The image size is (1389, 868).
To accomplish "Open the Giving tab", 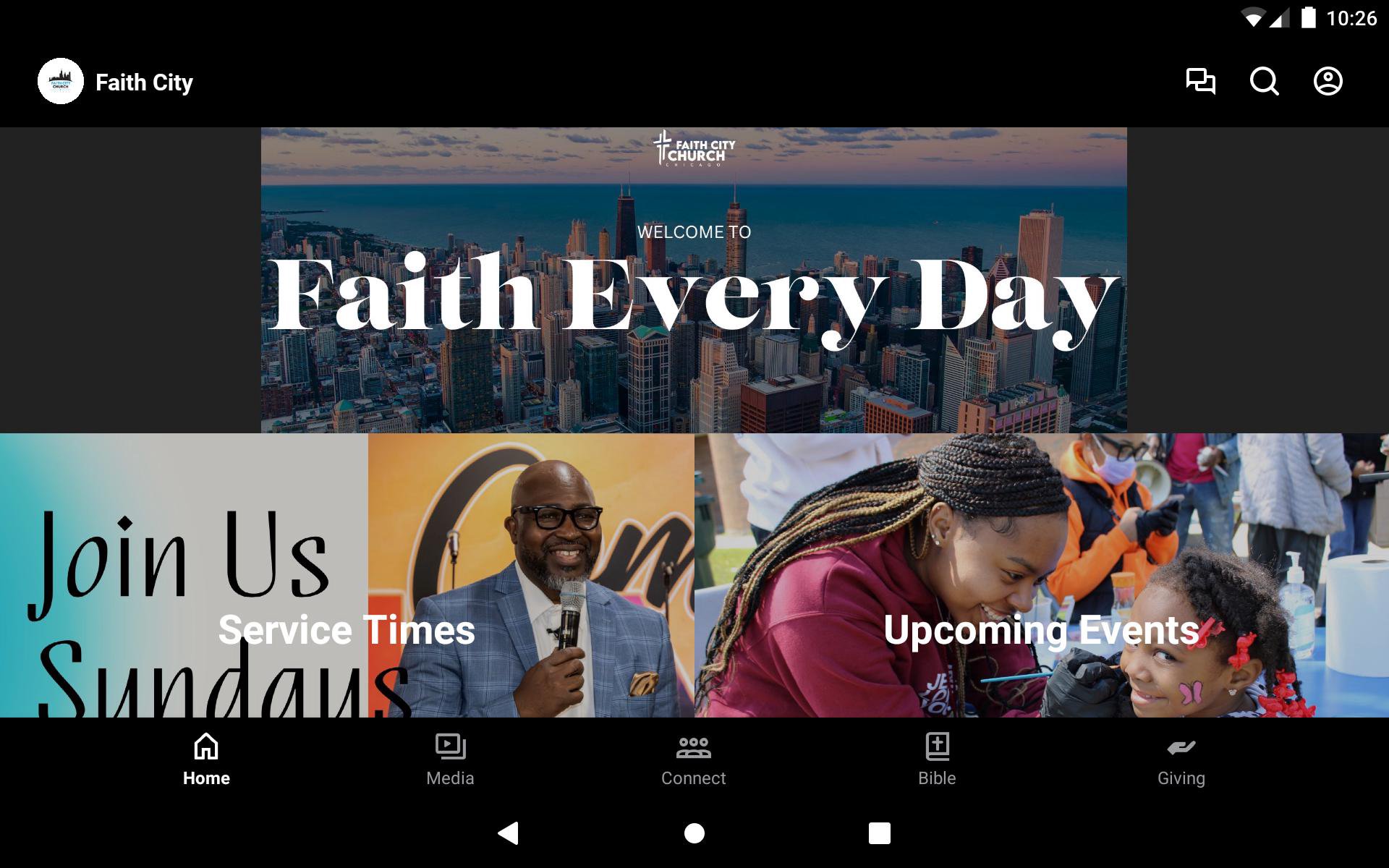I will click(1181, 759).
